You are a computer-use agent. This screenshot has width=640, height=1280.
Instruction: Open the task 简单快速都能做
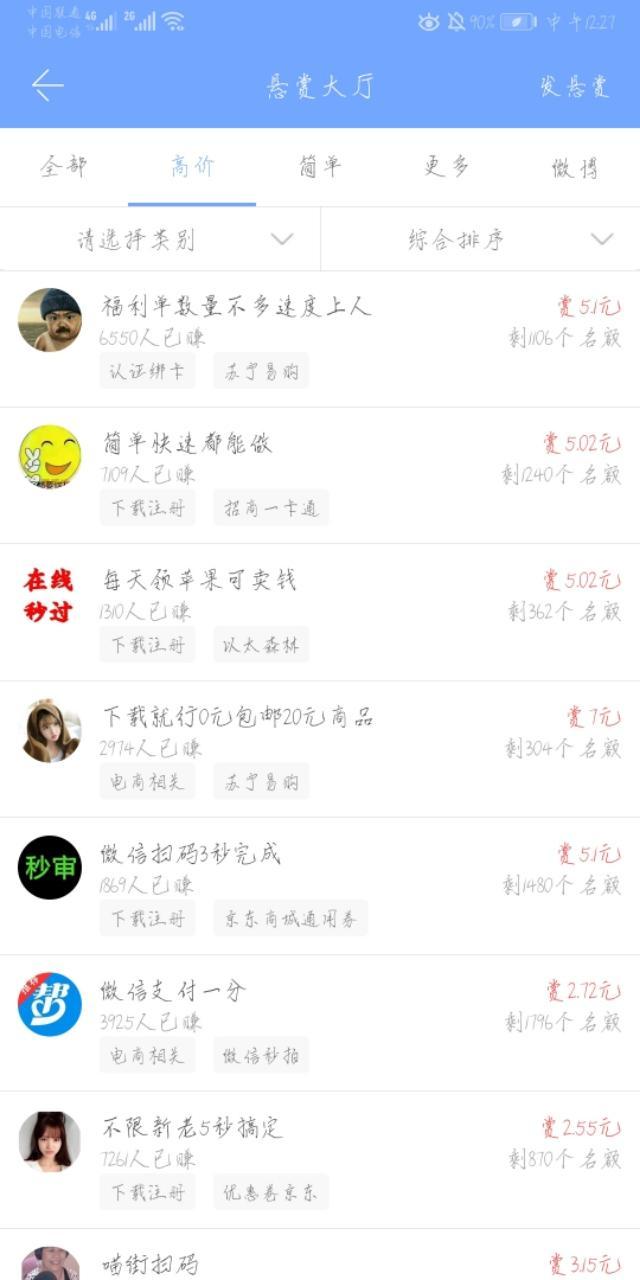tap(320, 476)
